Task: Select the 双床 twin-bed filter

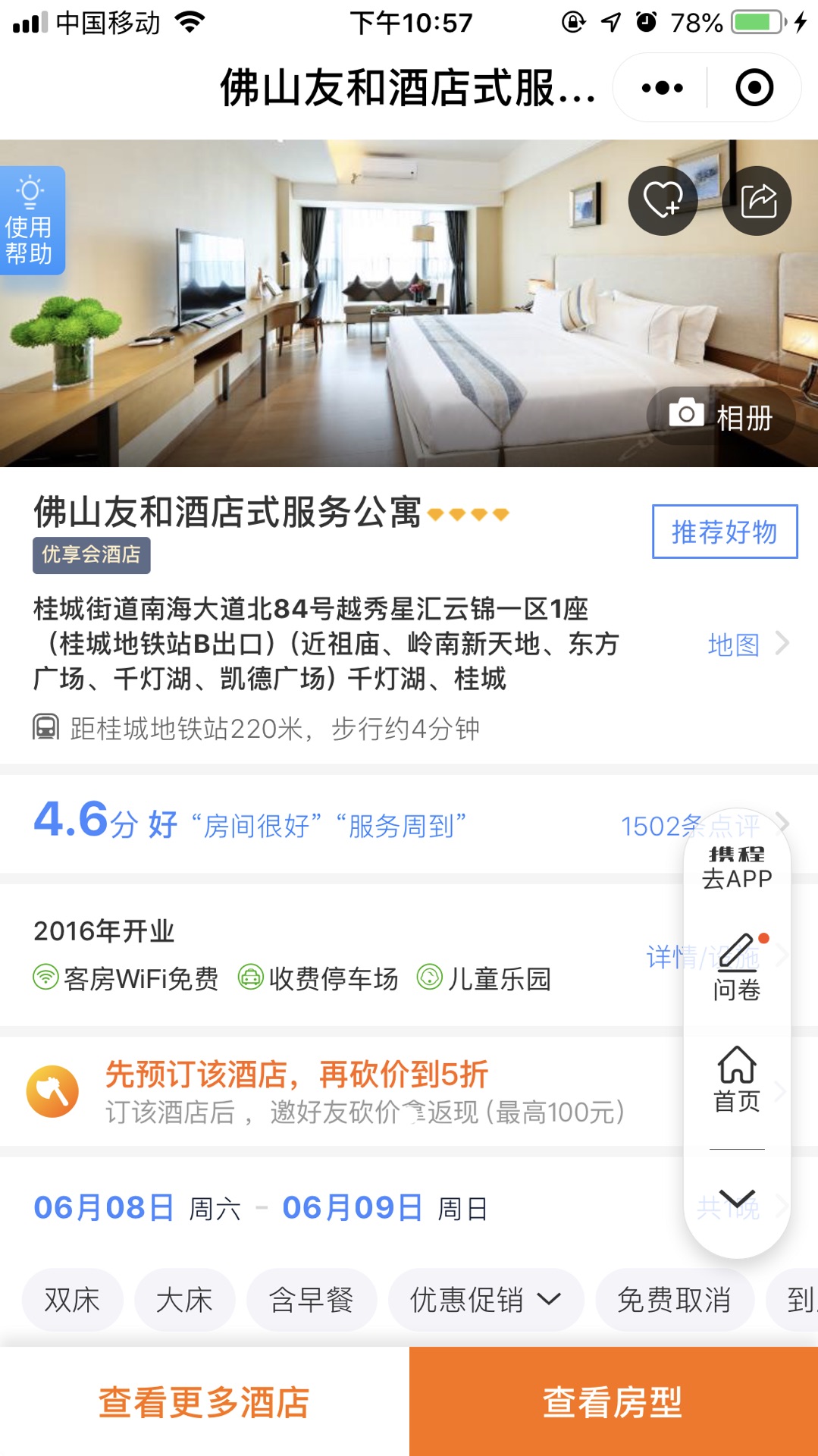Action: (72, 1300)
